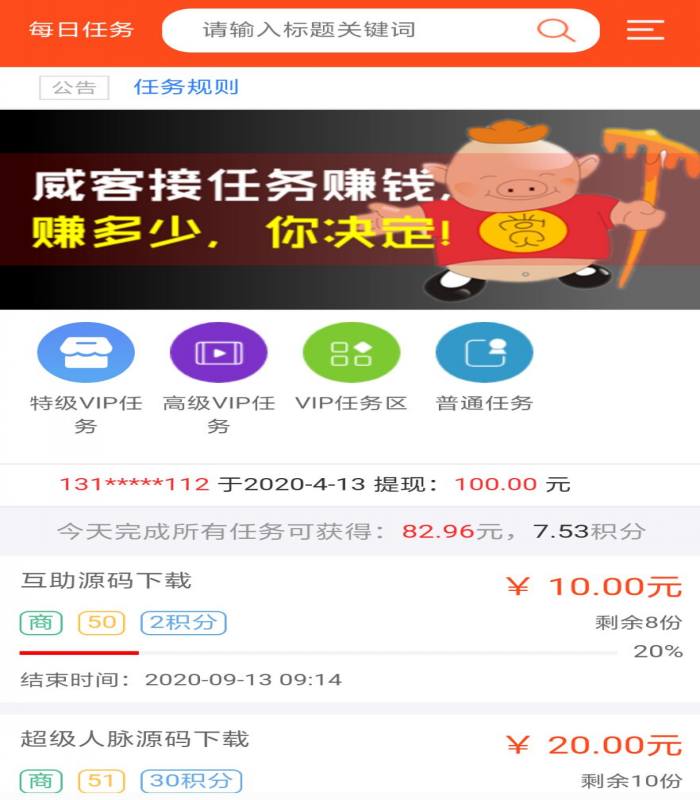The width and height of the screenshot is (700, 800).
Task: Open the 任务规则 link
Action: pyautogui.click(x=186, y=87)
